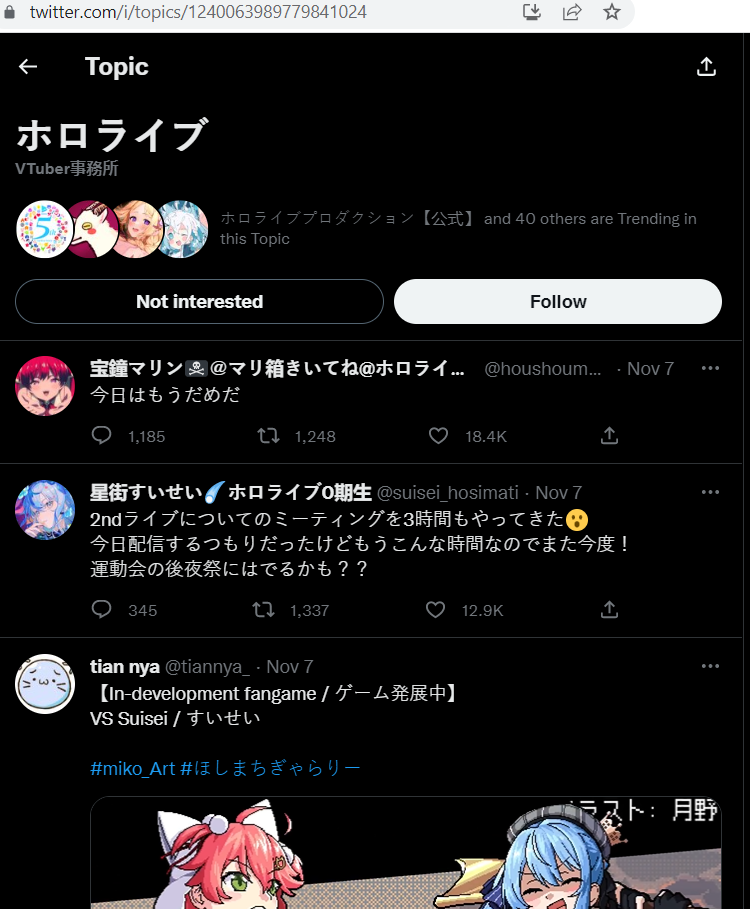The image size is (750, 909).
Task: Open the #miko_Art hashtag
Action: coord(132,768)
